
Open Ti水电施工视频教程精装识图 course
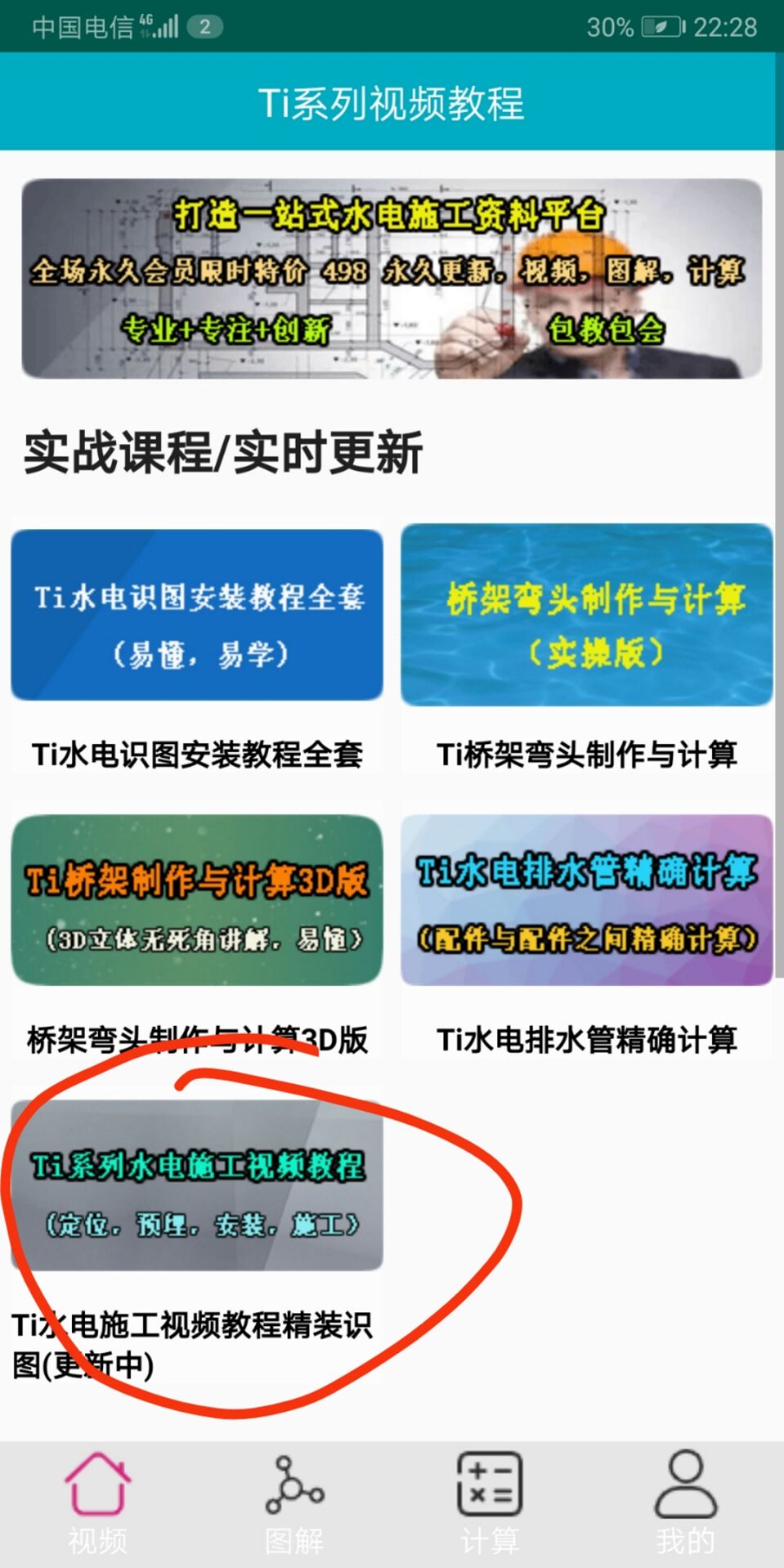[197, 1185]
